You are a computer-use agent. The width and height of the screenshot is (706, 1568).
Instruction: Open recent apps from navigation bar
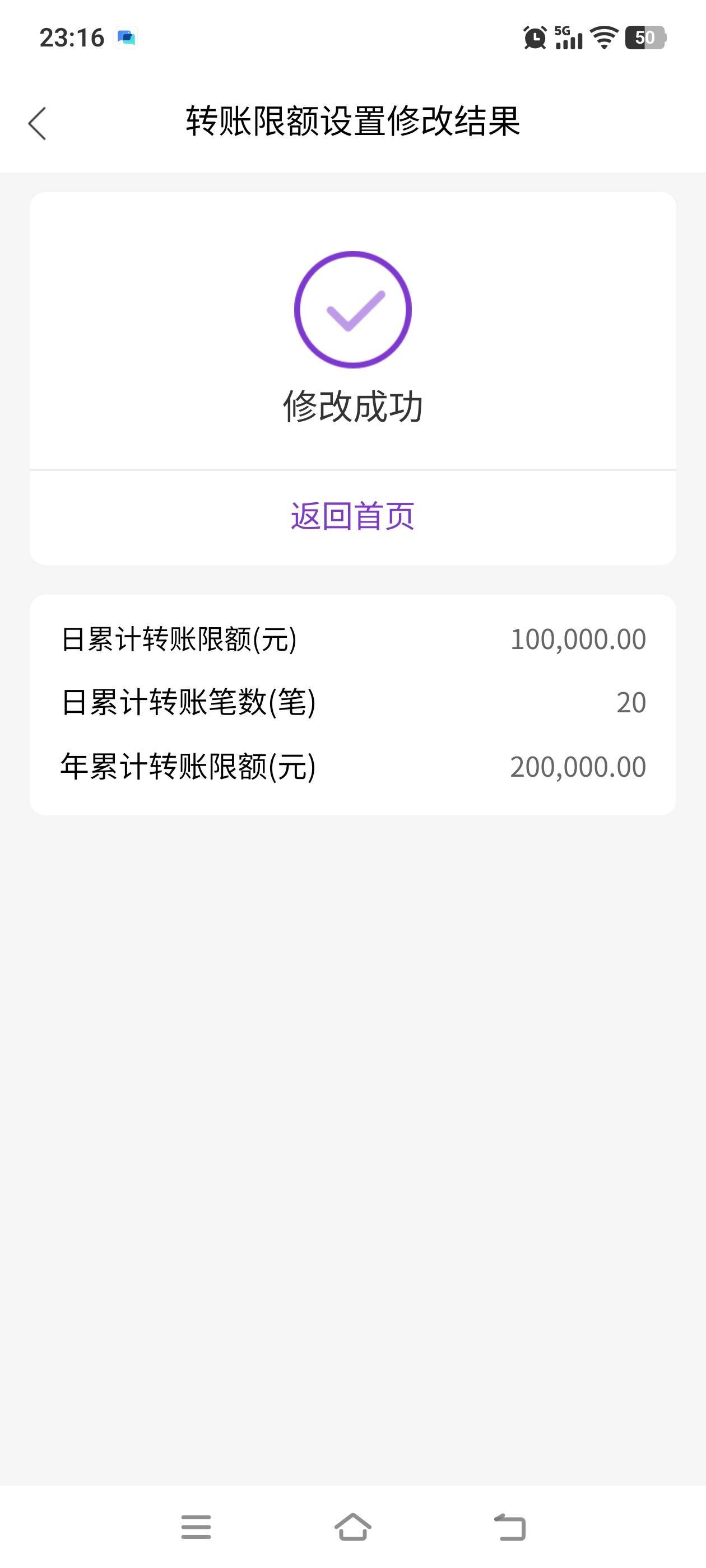click(x=196, y=1527)
